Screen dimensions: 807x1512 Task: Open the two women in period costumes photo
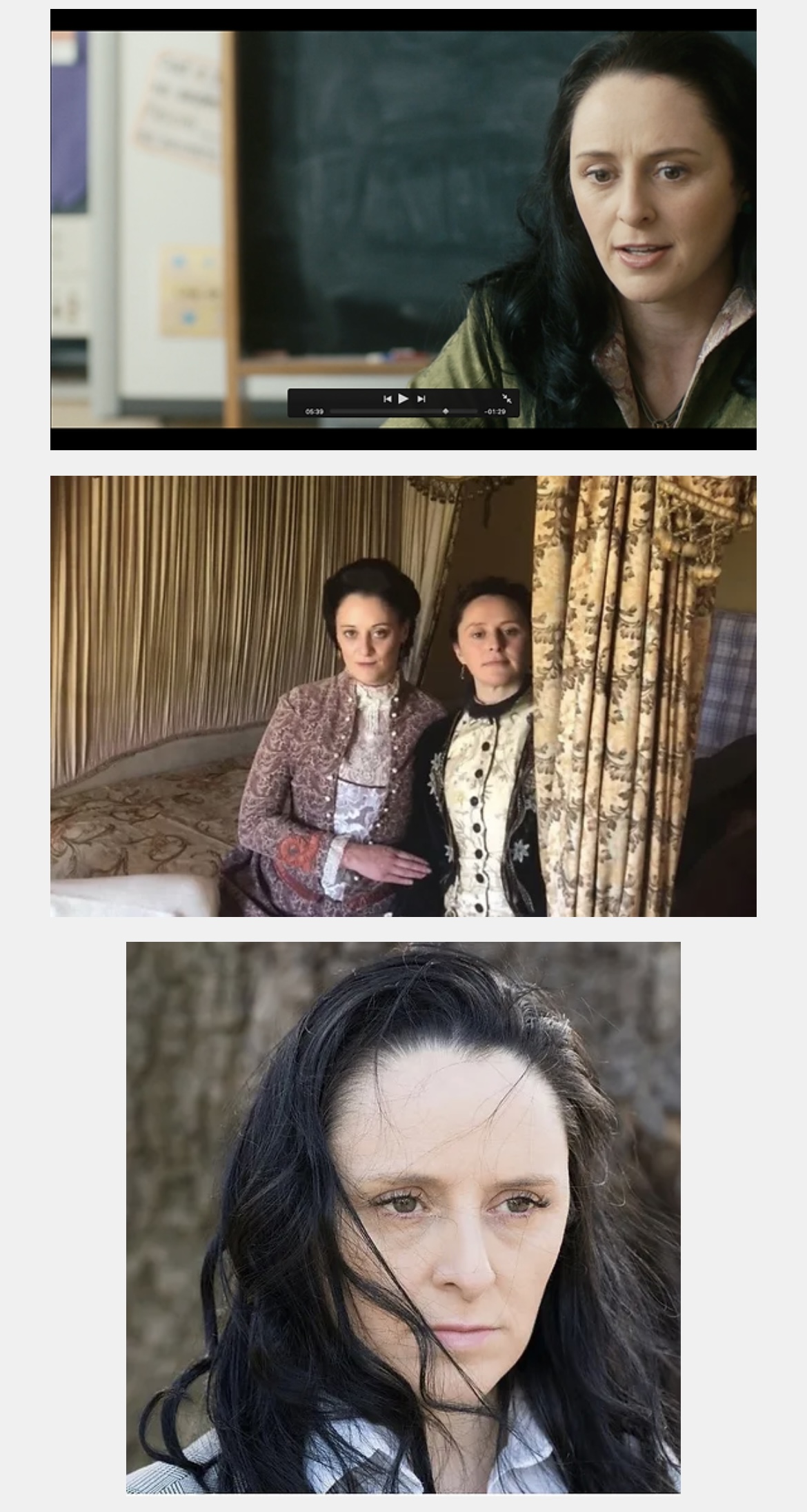tap(403, 696)
